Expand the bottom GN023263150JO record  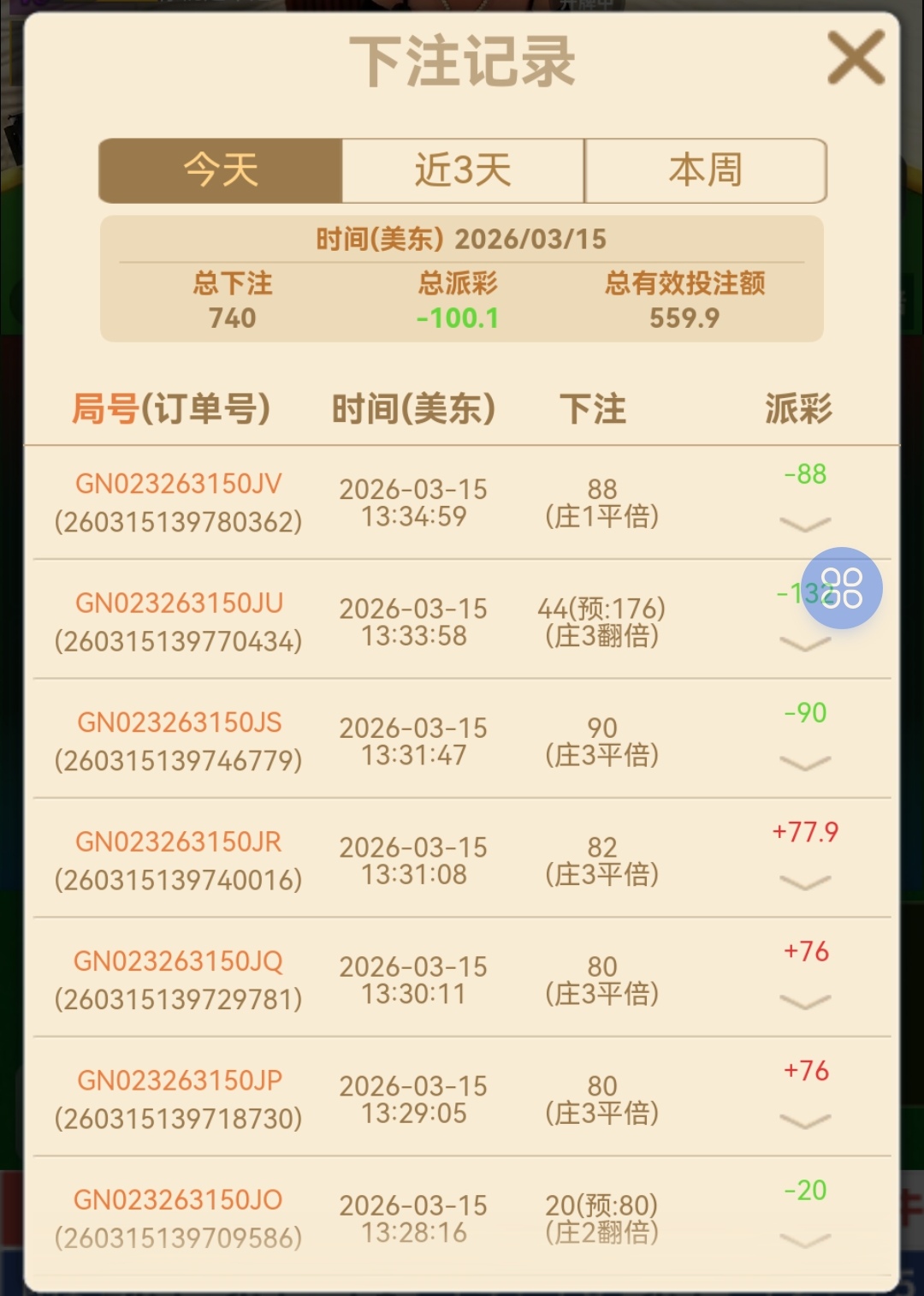pos(805,1241)
